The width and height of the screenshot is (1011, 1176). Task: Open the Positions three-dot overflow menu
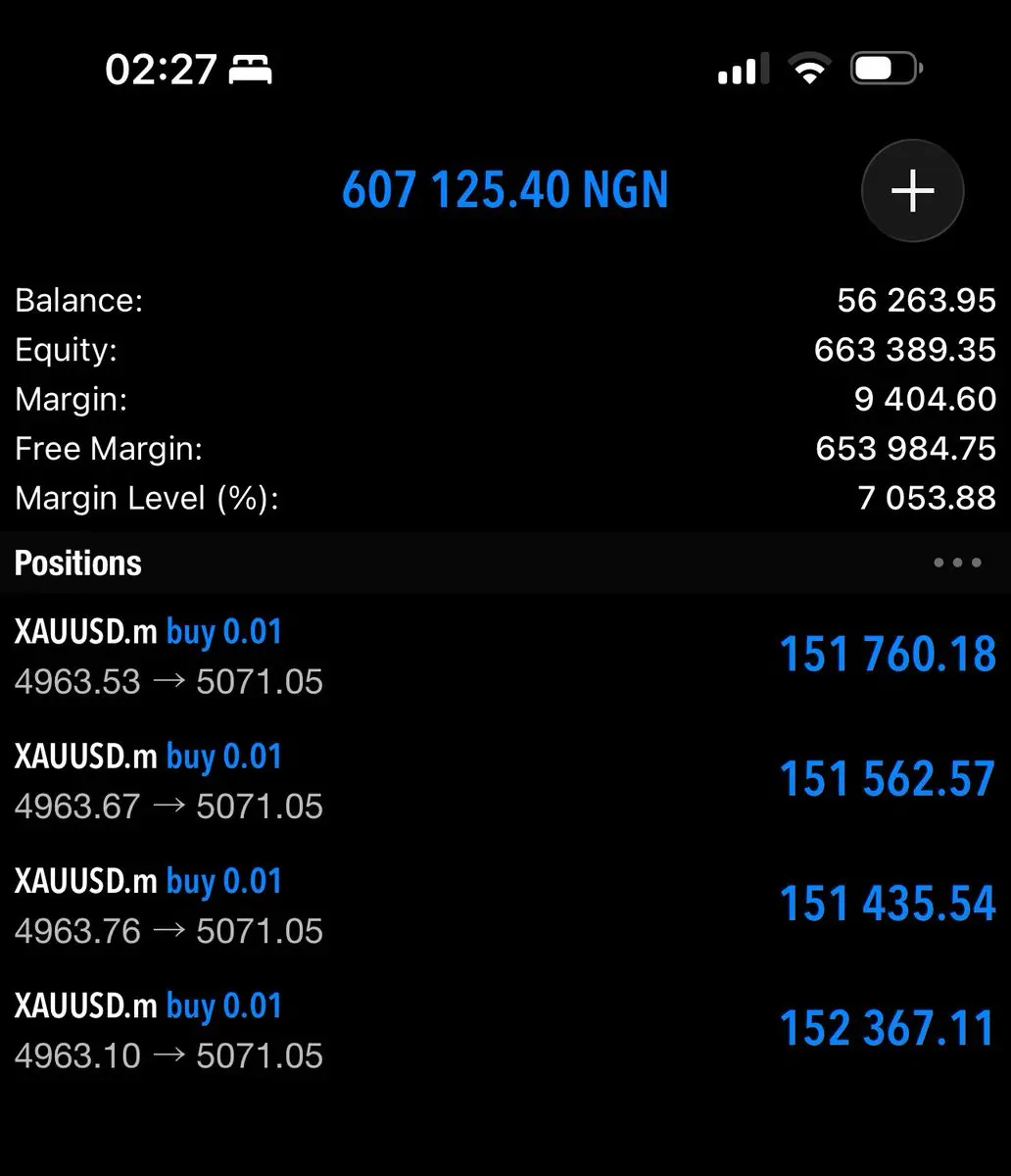click(x=957, y=563)
